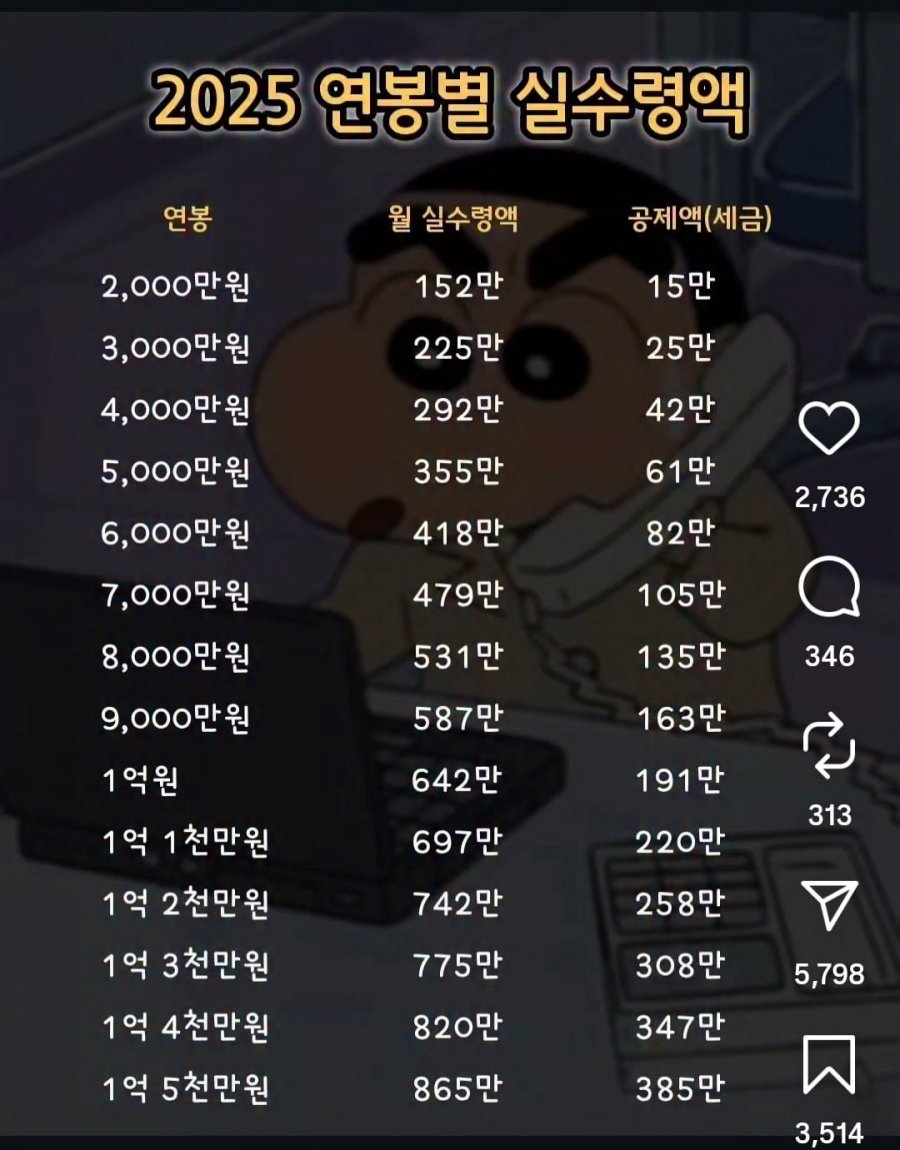Share the post via the send icon
Image resolution: width=900 pixels, height=1150 pixels.
click(x=829, y=906)
